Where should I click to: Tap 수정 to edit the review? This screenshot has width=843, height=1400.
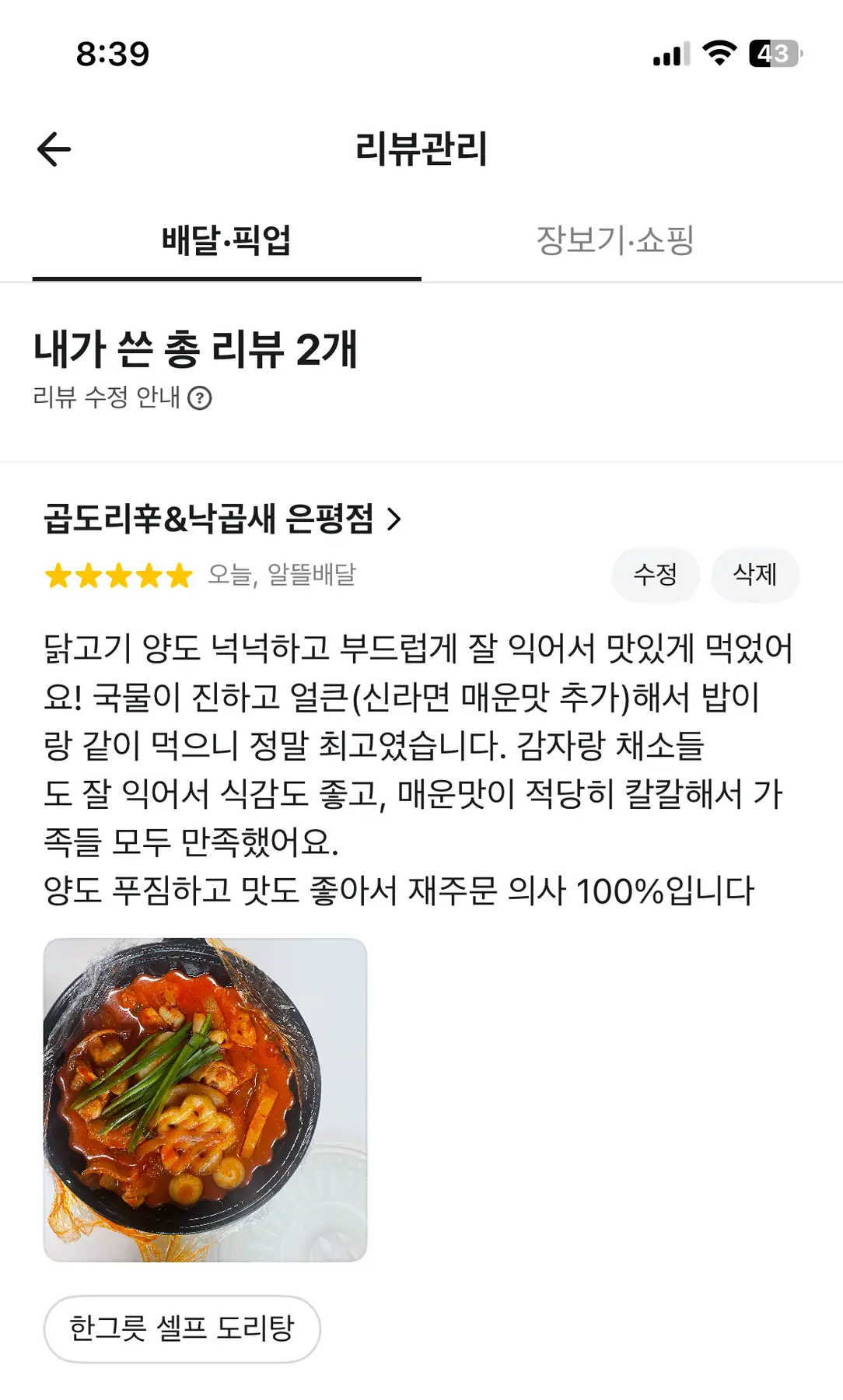pyautogui.click(x=655, y=575)
